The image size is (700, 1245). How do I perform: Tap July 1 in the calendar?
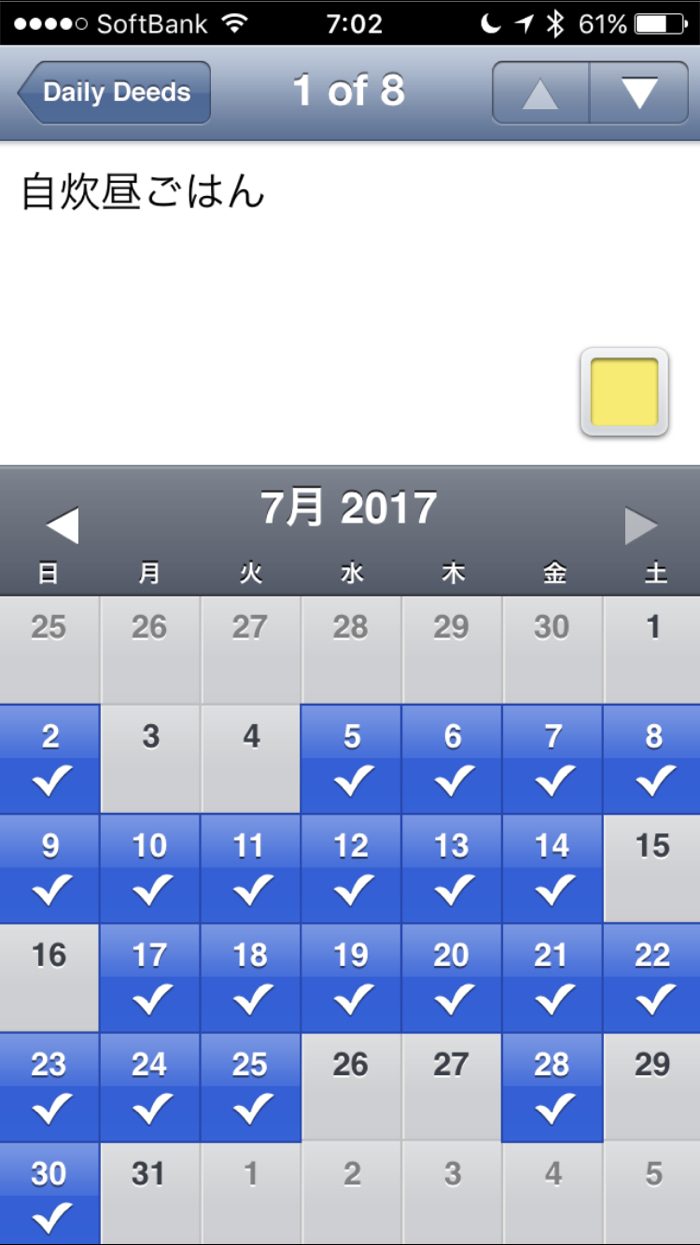(x=652, y=649)
